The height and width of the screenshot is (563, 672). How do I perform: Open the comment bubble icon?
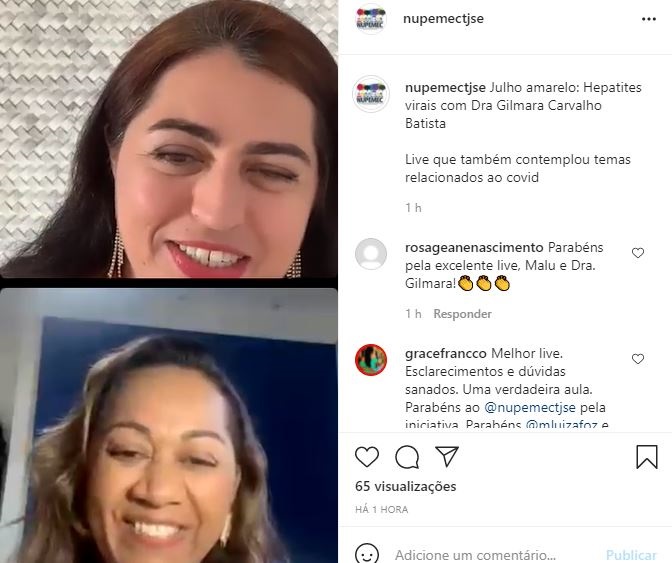pyautogui.click(x=407, y=457)
